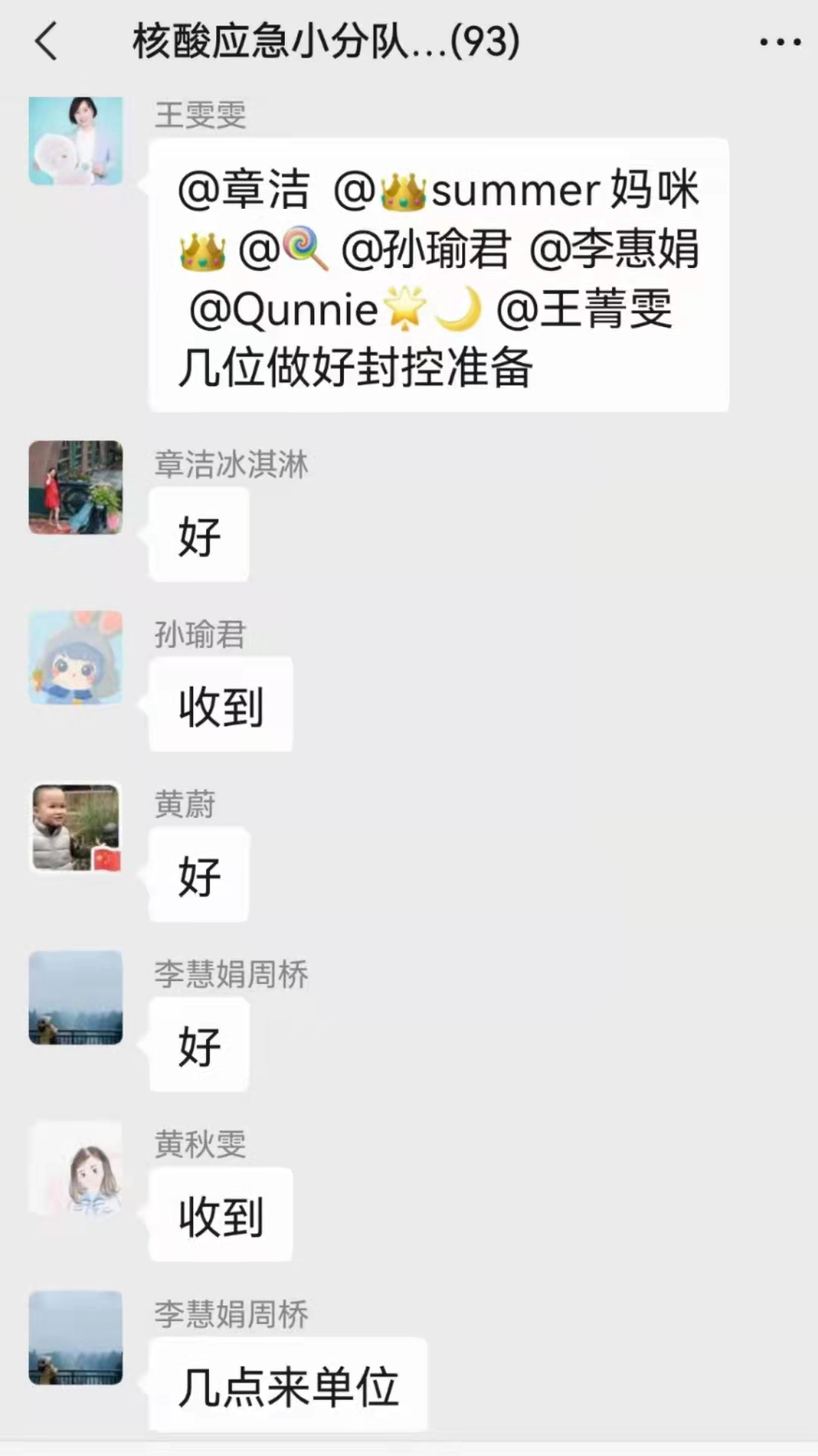
Task: View 孙瑜君's profile picture
Action: tap(76, 657)
